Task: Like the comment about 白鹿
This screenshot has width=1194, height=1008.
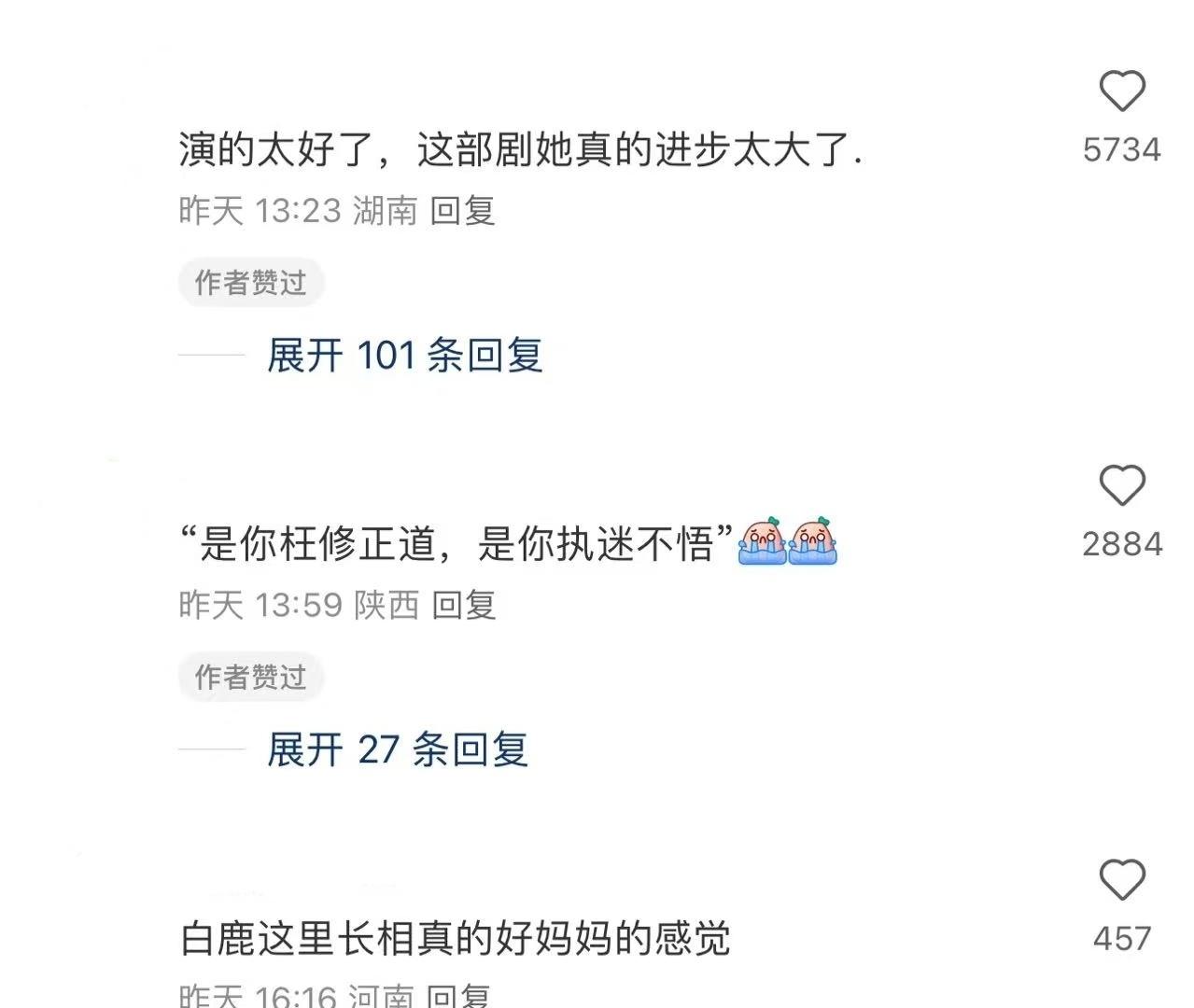Action: (1121, 881)
